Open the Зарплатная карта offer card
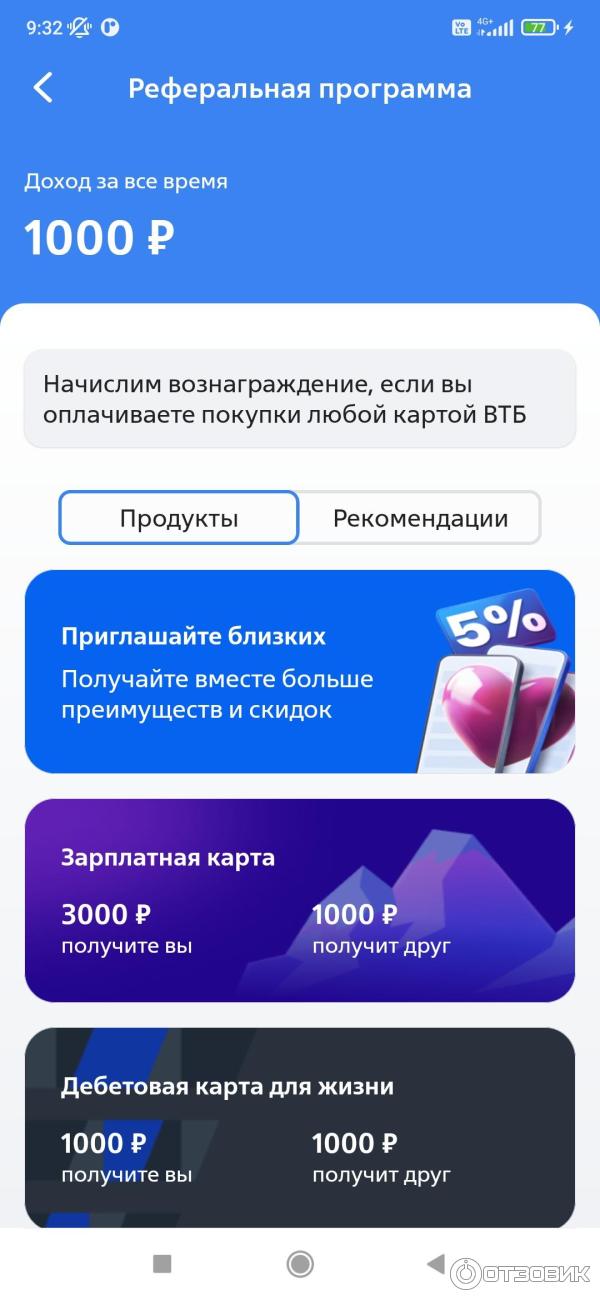The height and width of the screenshot is (1300, 600). [299, 900]
